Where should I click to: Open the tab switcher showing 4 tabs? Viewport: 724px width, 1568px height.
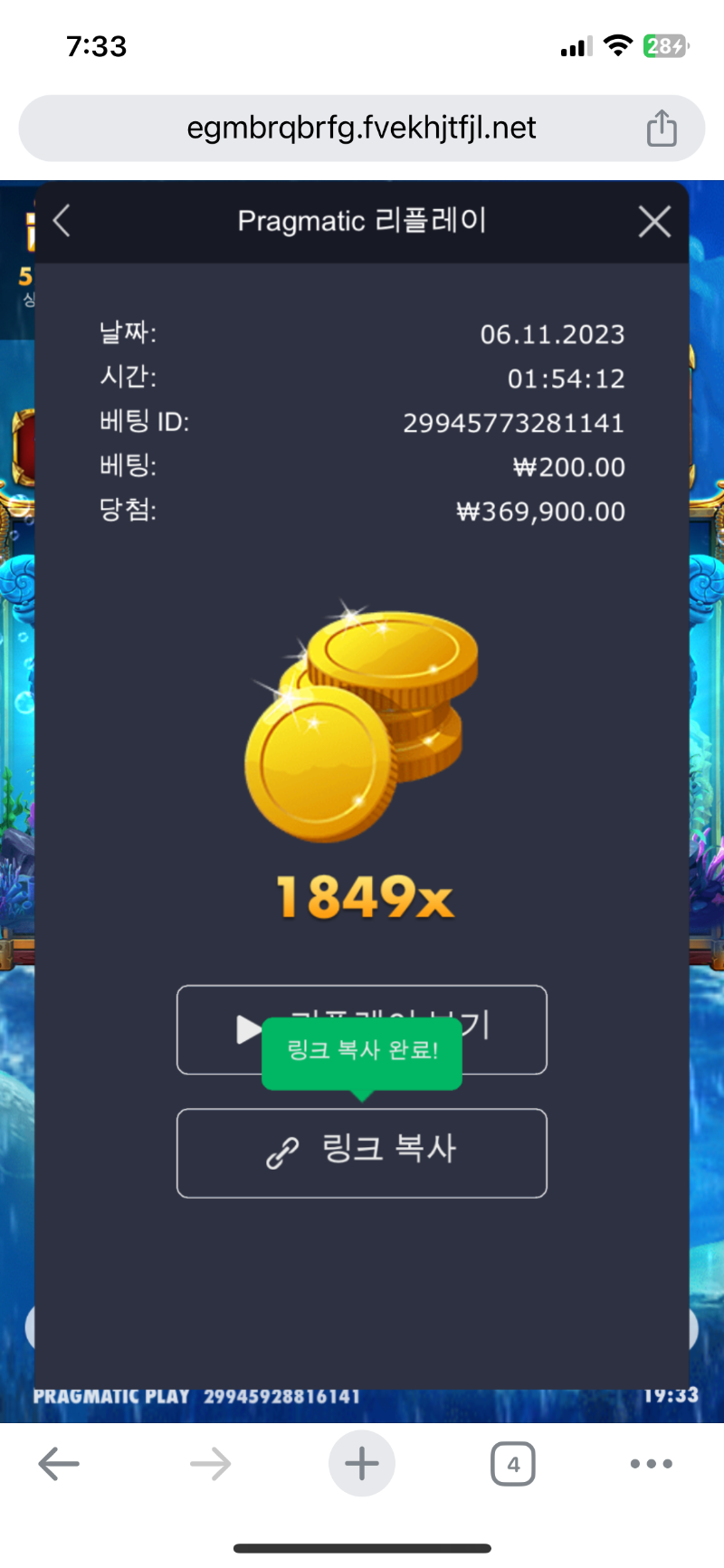pyautogui.click(x=512, y=1463)
